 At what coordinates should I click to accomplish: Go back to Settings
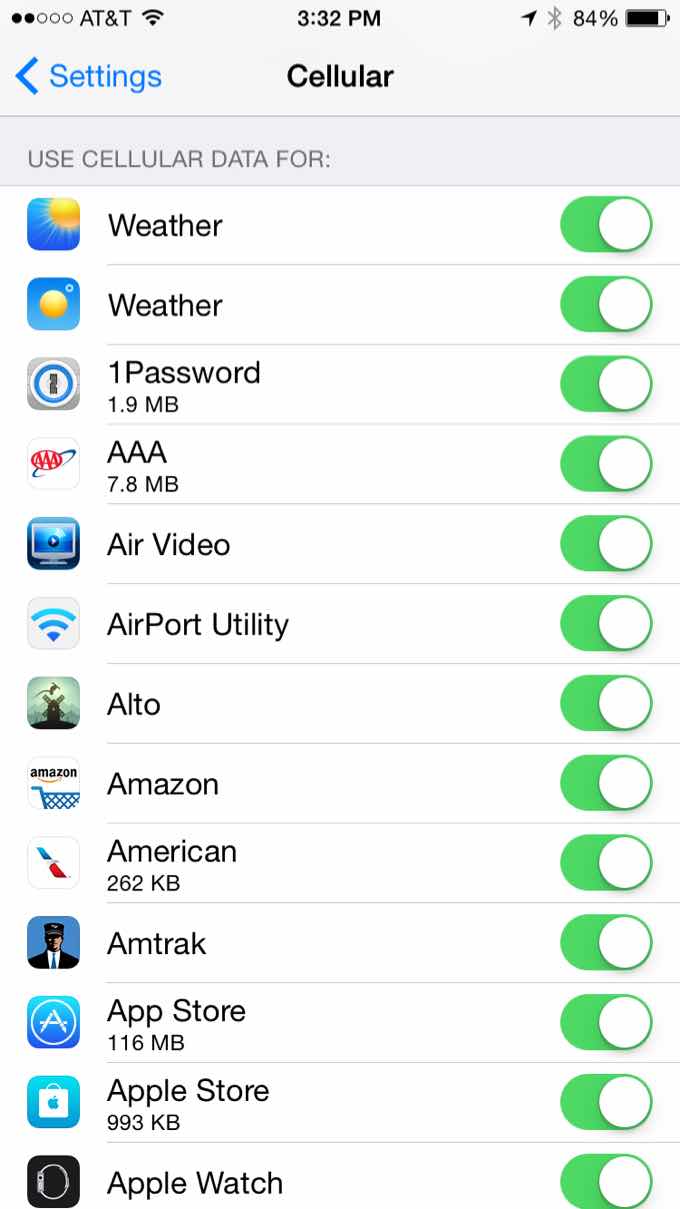[x=88, y=77]
